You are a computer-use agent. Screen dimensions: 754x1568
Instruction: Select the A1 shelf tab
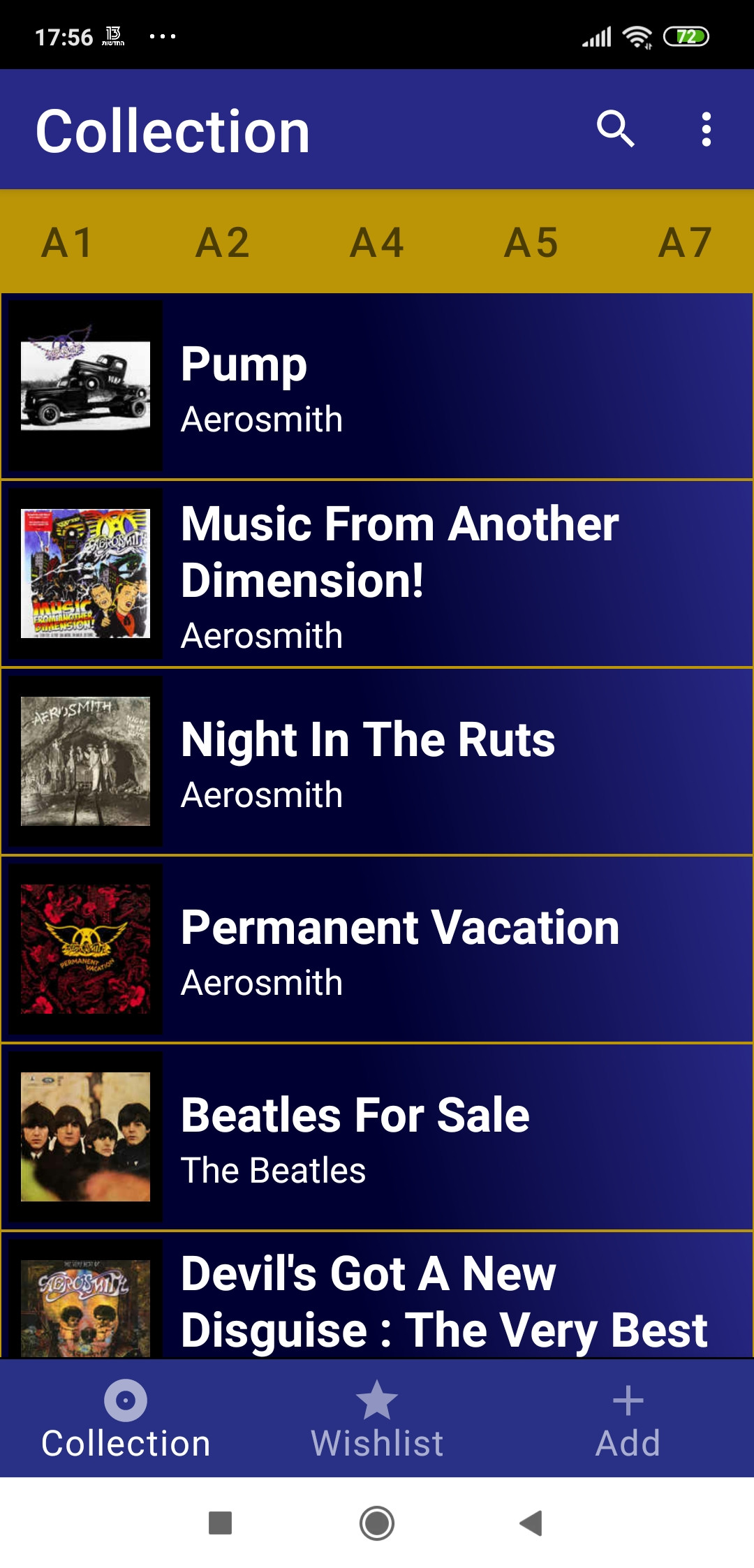(x=68, y=242)
